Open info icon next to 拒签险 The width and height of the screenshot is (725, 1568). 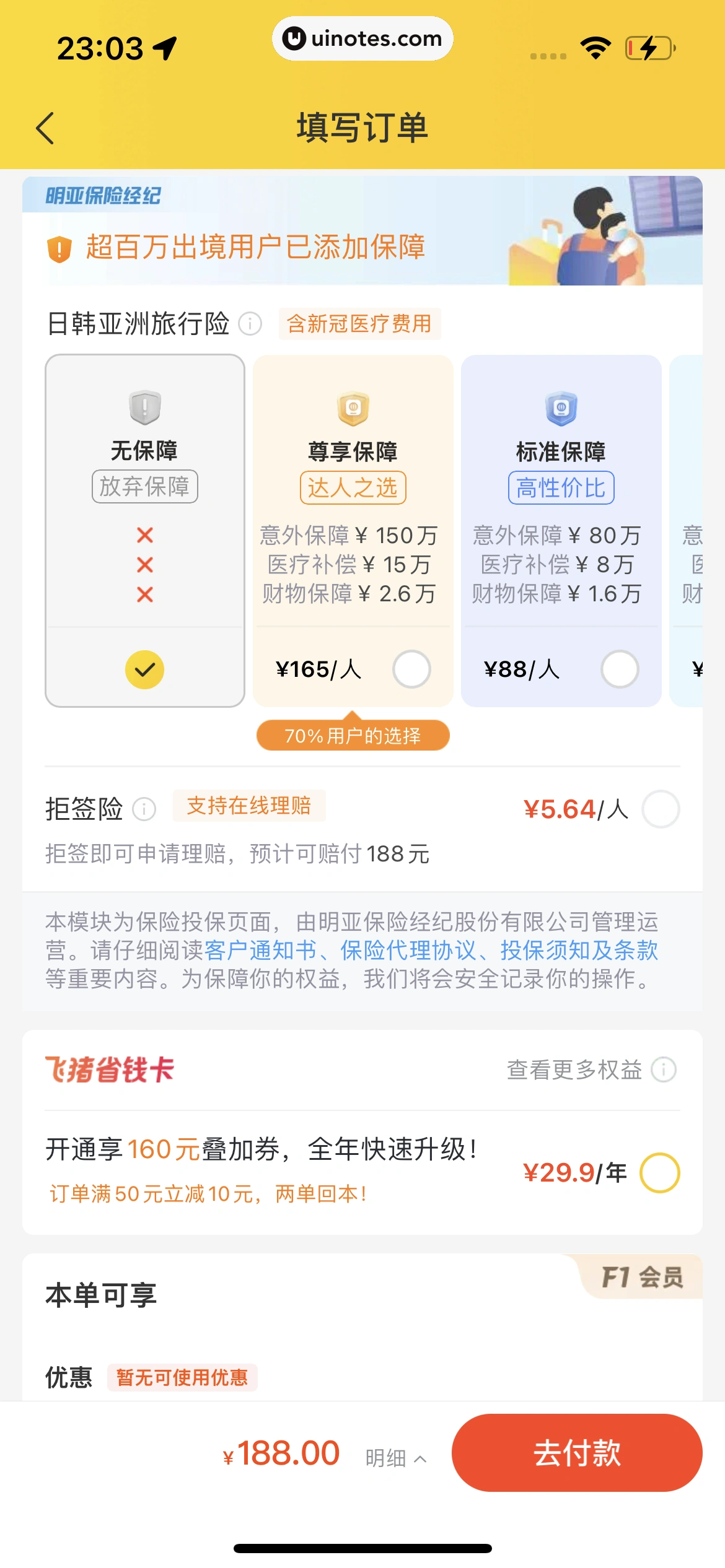pyautogui.click(x=144, y=809)
